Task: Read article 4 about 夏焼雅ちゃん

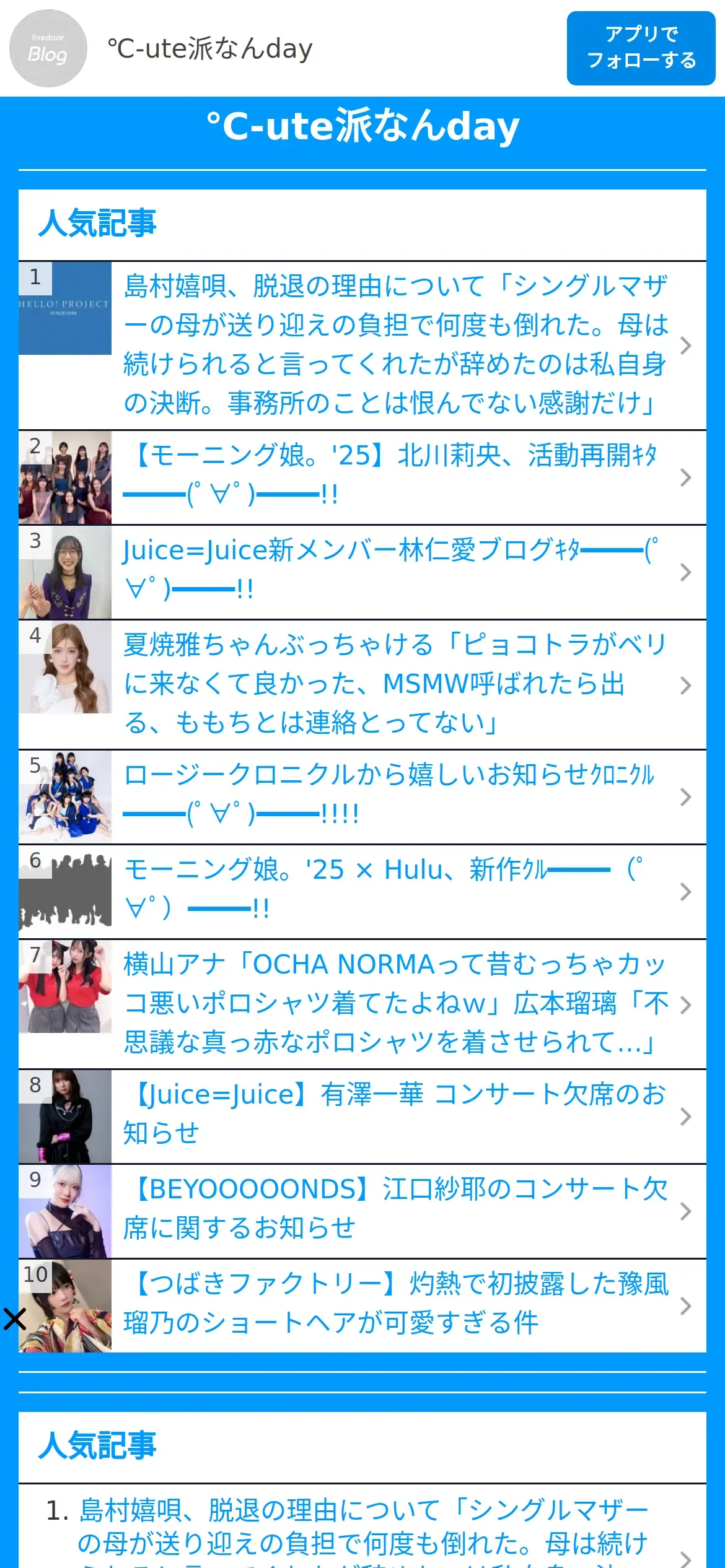Action: pos(395,684)
